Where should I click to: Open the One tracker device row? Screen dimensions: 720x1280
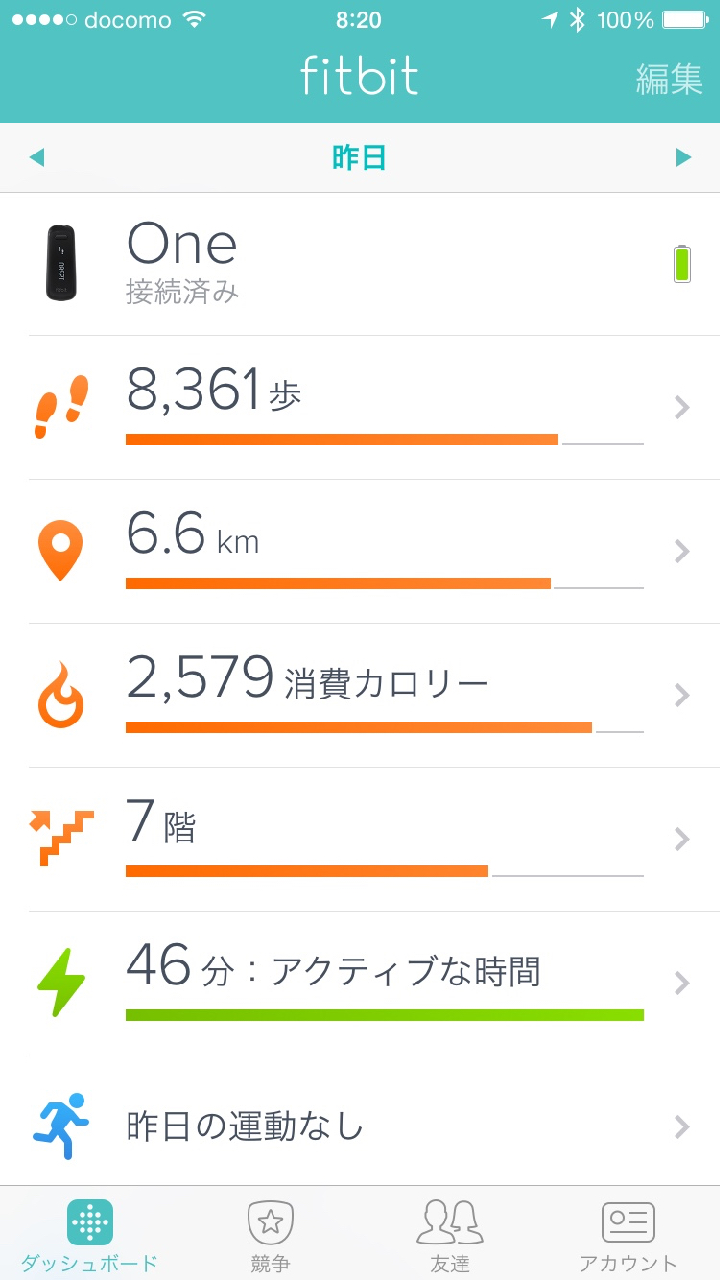(360, 264)
